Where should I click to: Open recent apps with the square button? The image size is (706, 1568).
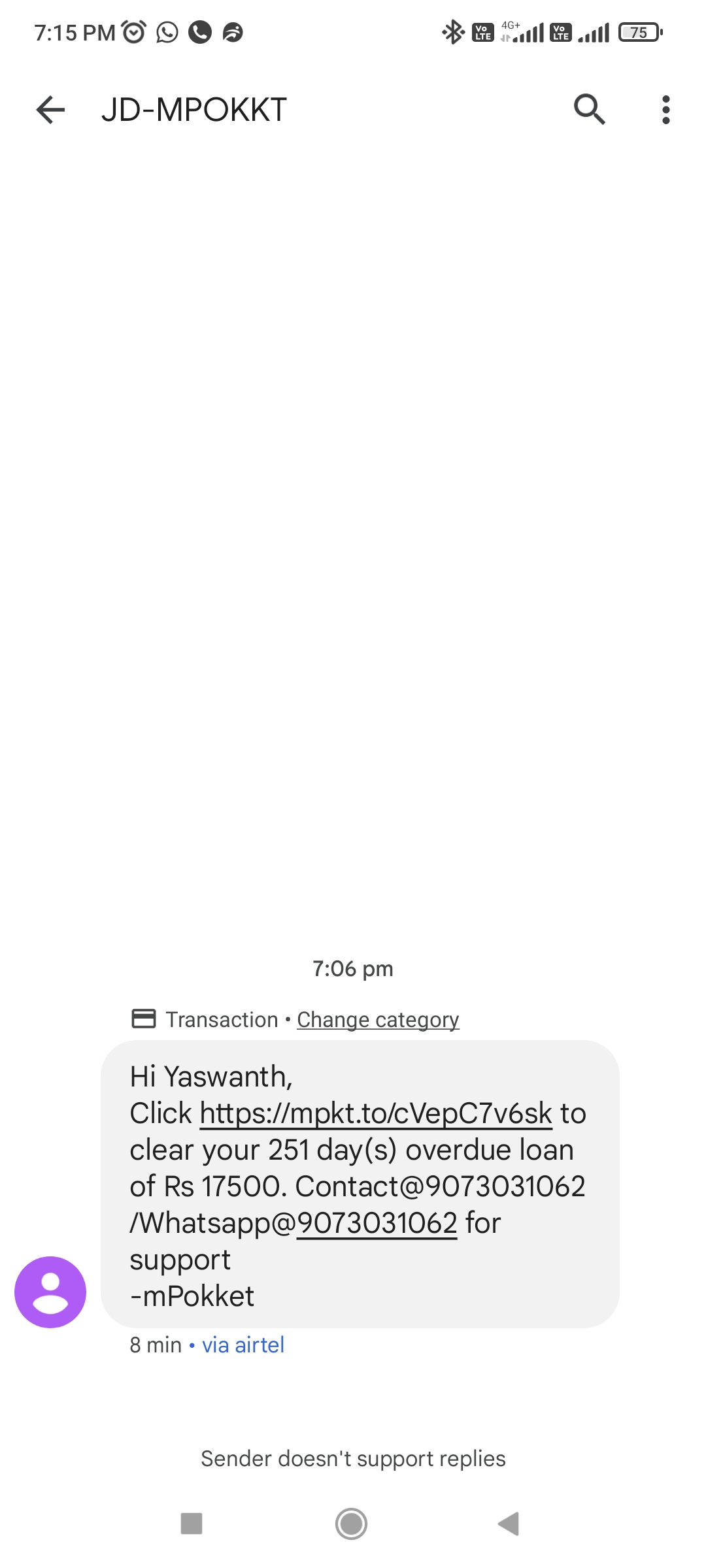pos(192,1524)
